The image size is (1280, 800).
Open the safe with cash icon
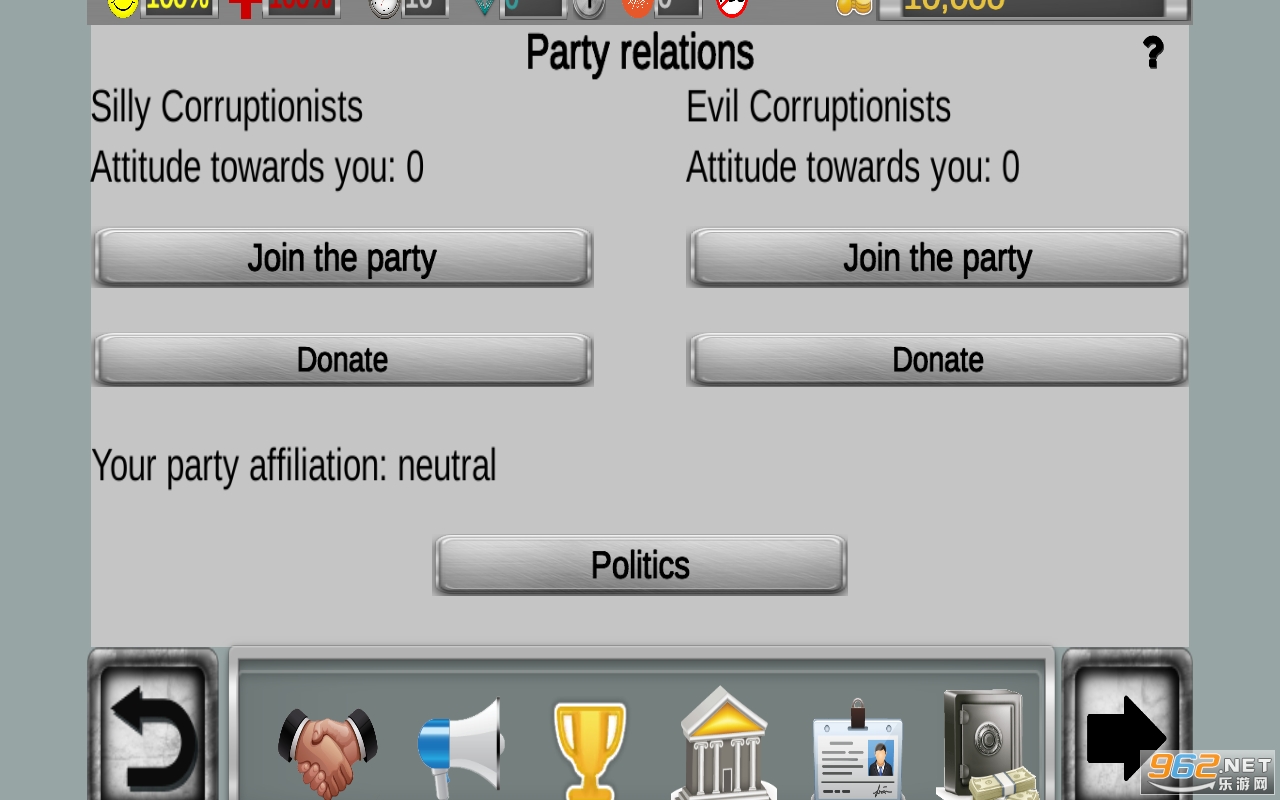click(985, 745)
